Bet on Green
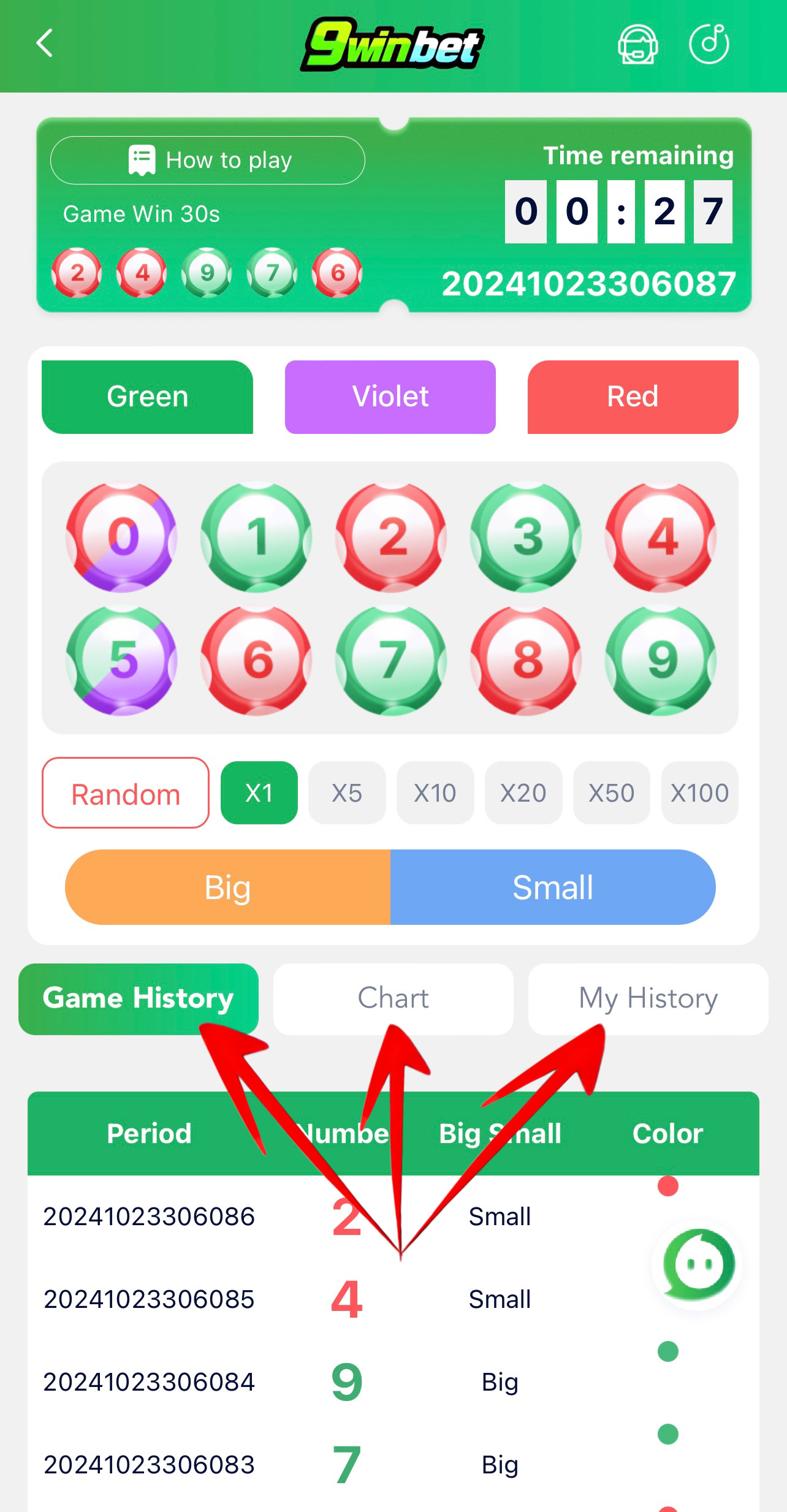This screenshot has height=1512, width=787. pyautogui.click(x=147, y=397)
